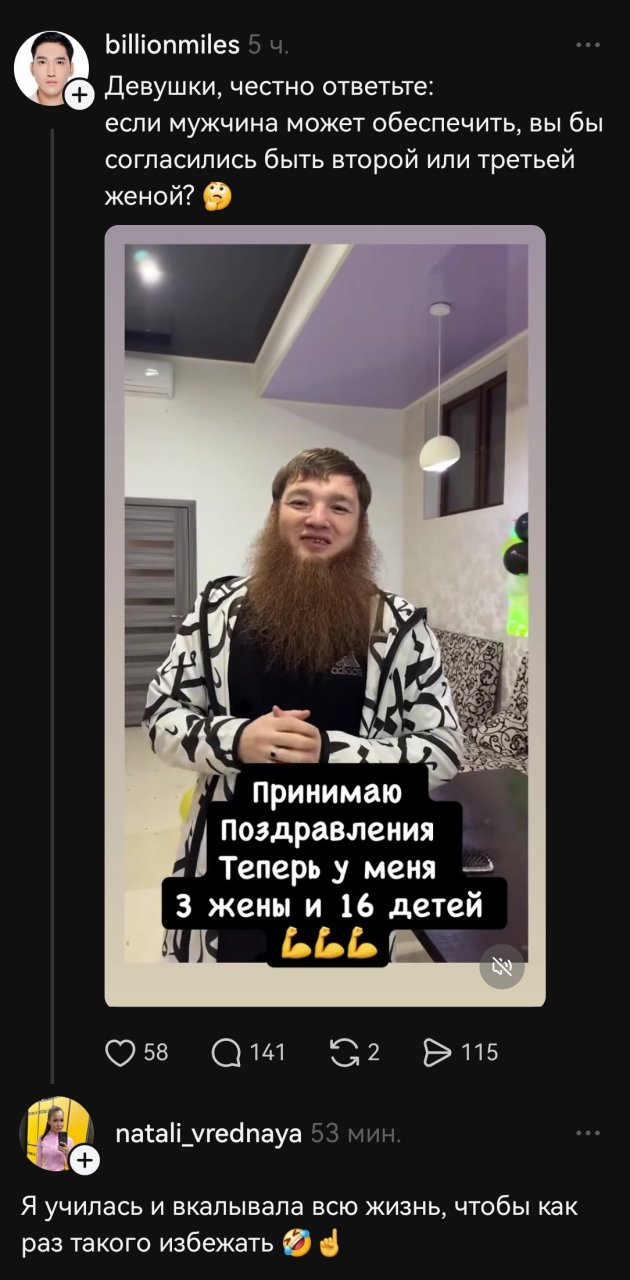Like the post by billionmiles
The height and width of the screenshot is (1280, 630).
pos(121,1052)
